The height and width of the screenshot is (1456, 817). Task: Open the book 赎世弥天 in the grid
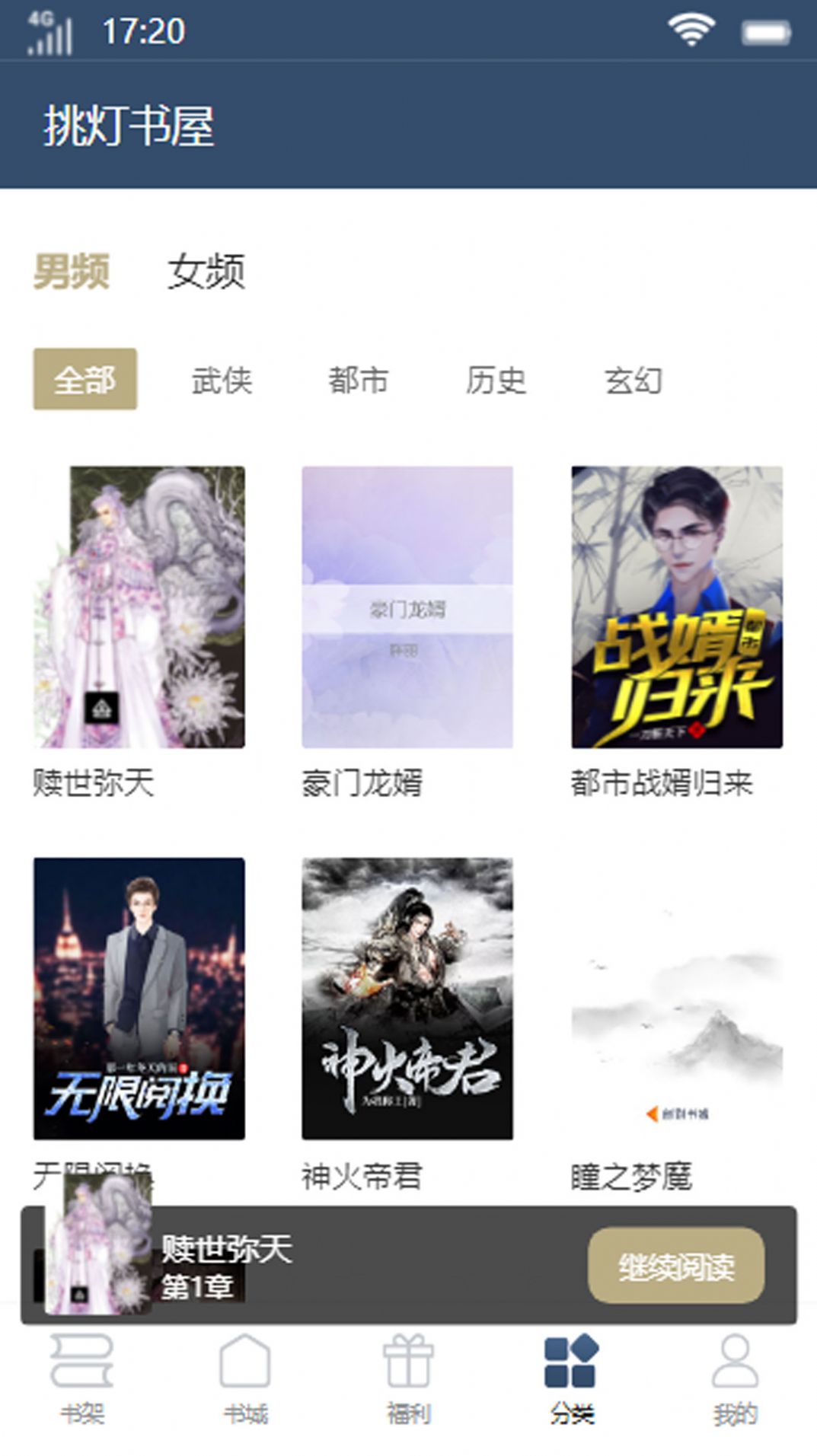[x=139, y=607]
